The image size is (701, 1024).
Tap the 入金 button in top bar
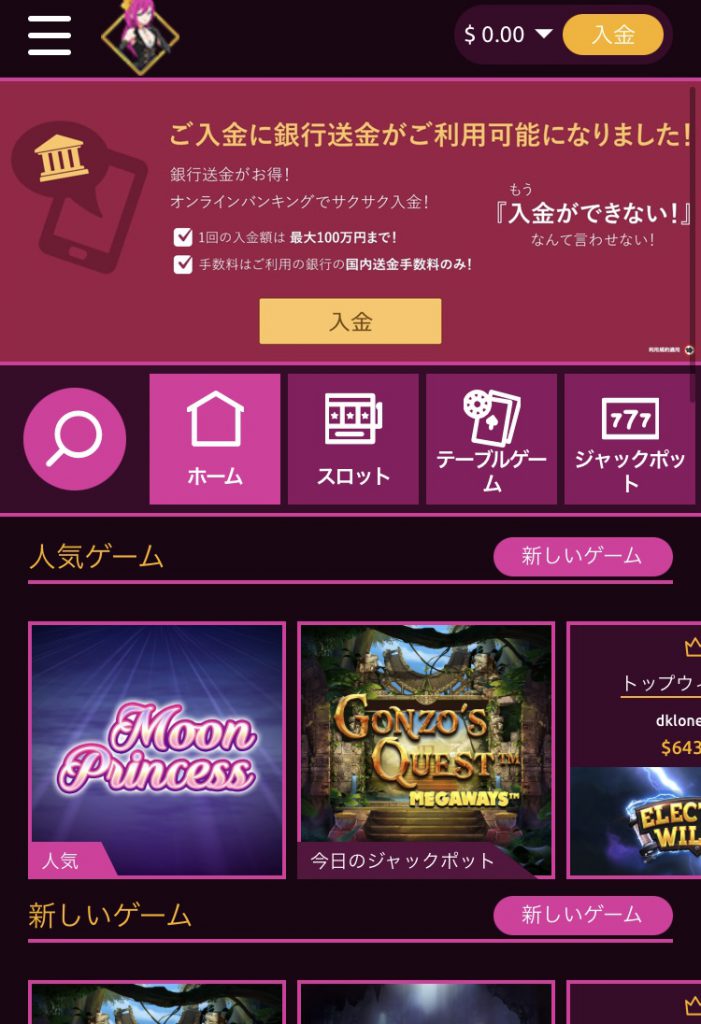[x=613, y=35]
